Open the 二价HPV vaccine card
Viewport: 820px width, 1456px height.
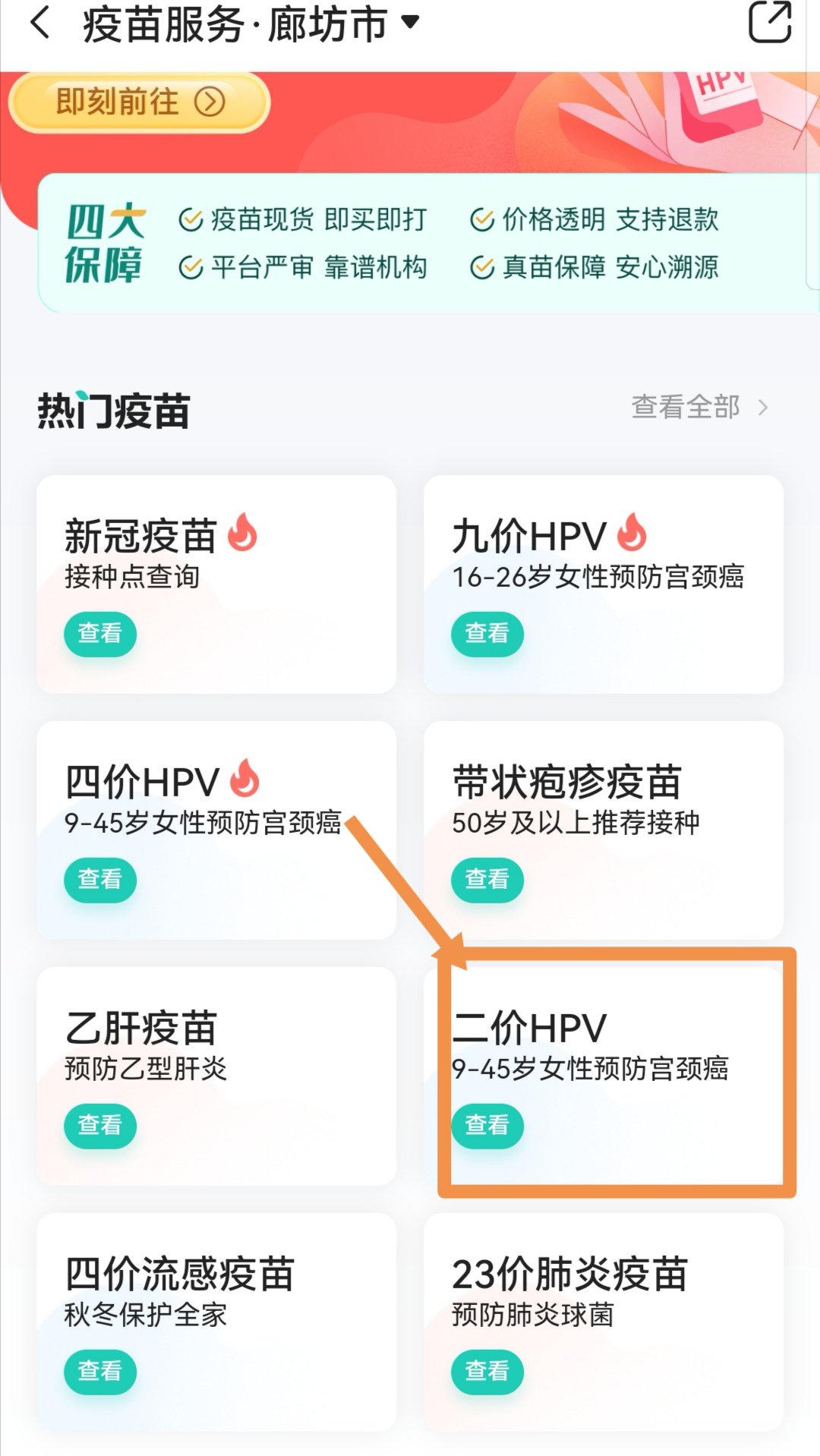pos(603,1076)
